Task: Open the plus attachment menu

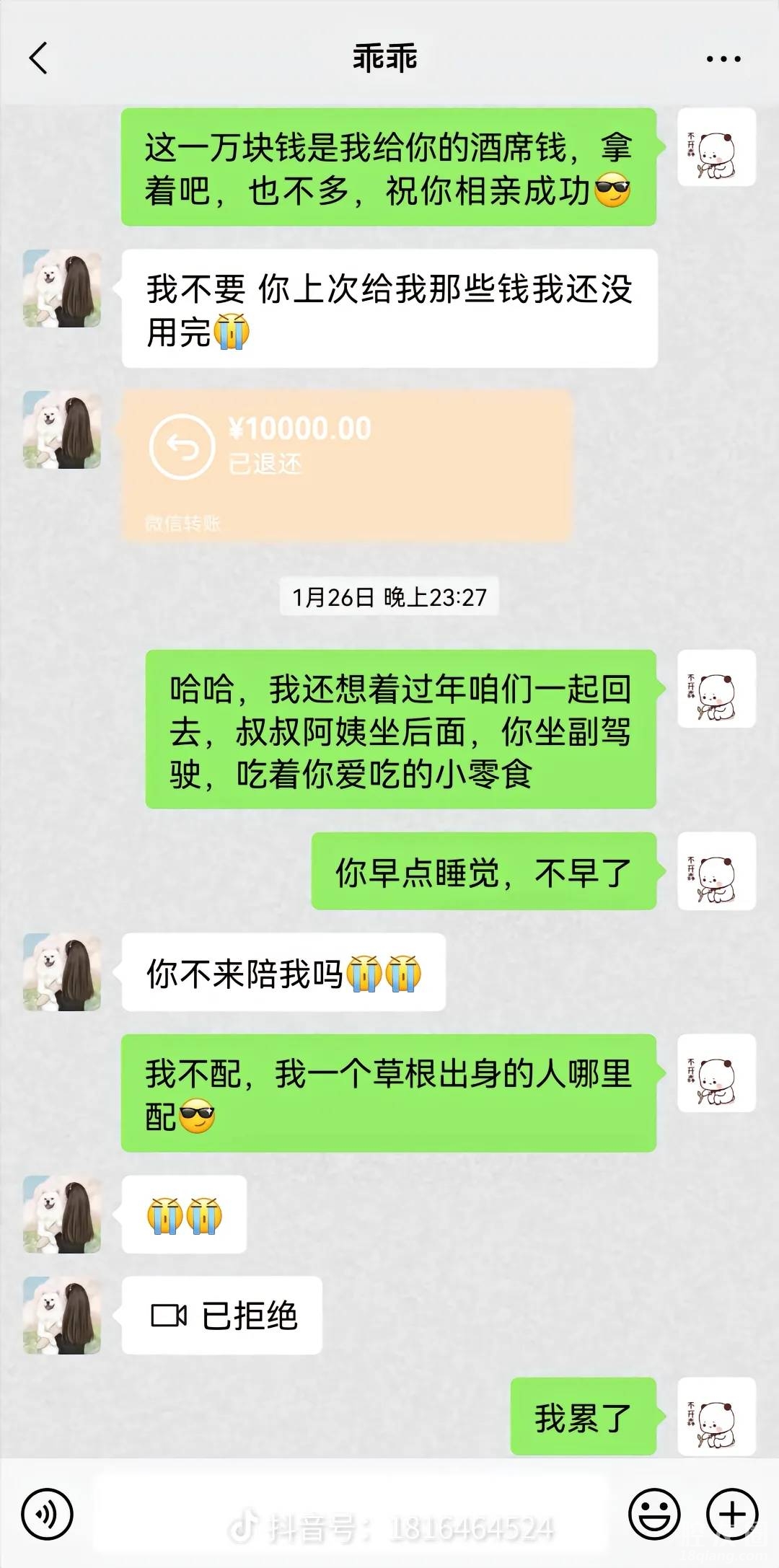Action: (x=731, y=1514)
